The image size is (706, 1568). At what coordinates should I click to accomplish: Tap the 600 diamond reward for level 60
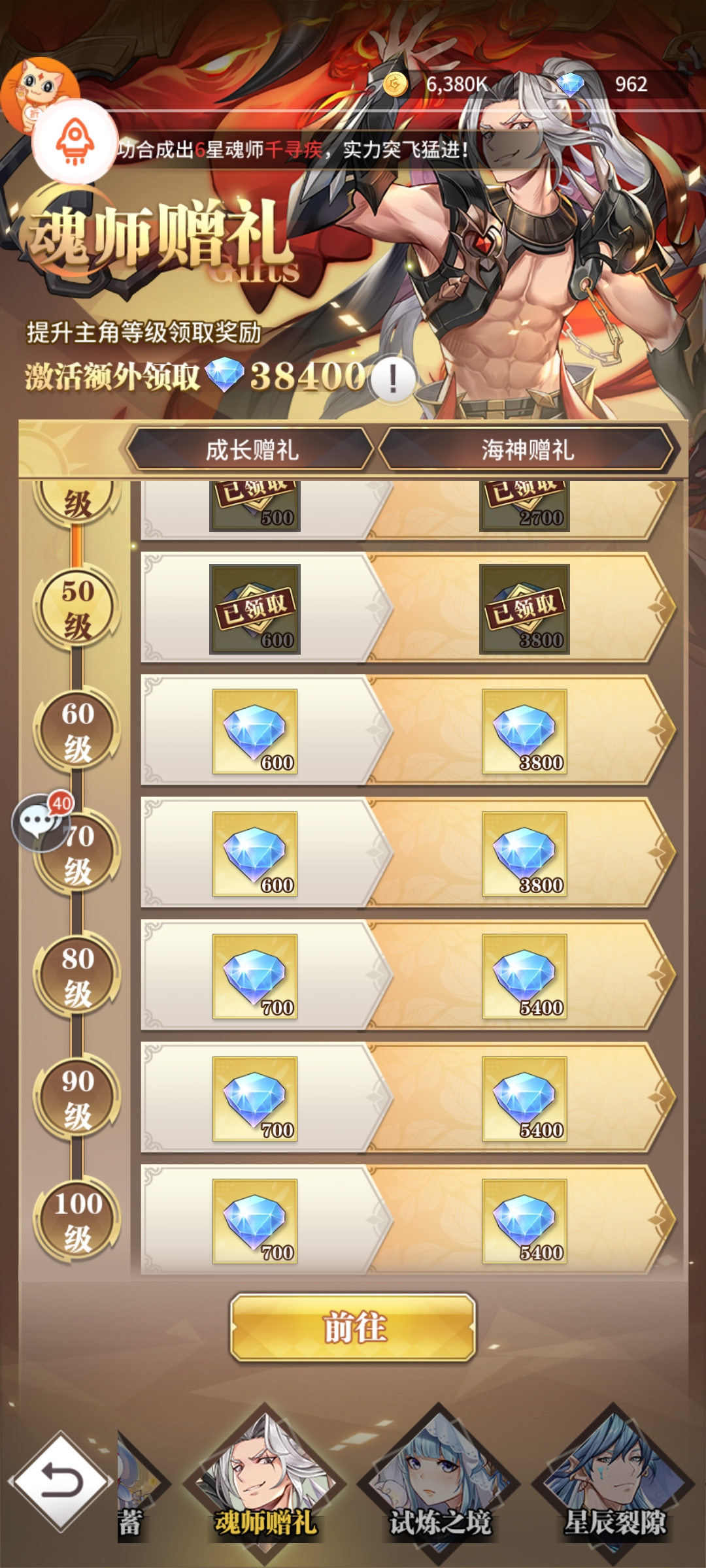[255, 731]
